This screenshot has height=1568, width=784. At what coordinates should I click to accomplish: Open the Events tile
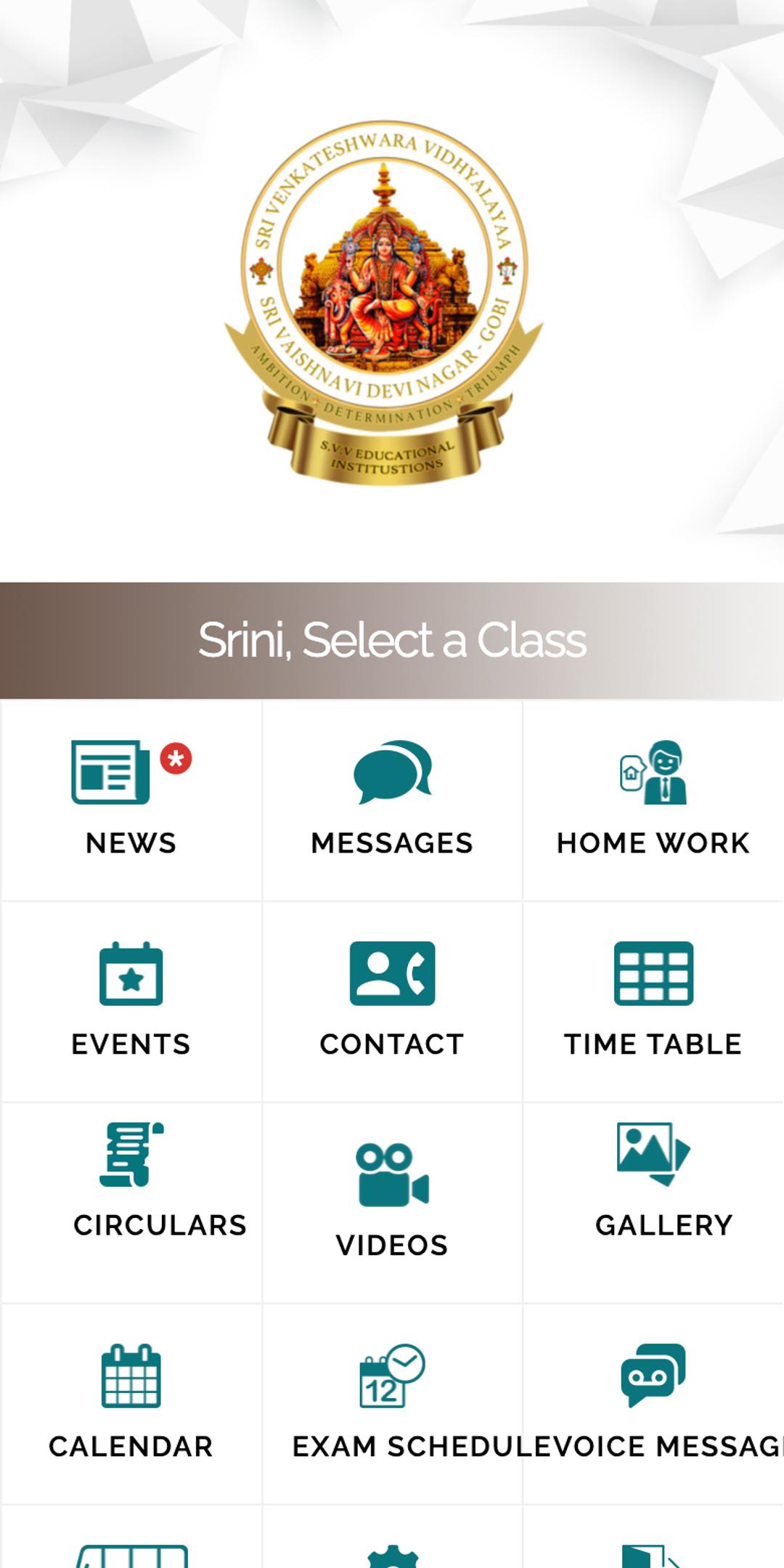click(x=131, y=1001)
